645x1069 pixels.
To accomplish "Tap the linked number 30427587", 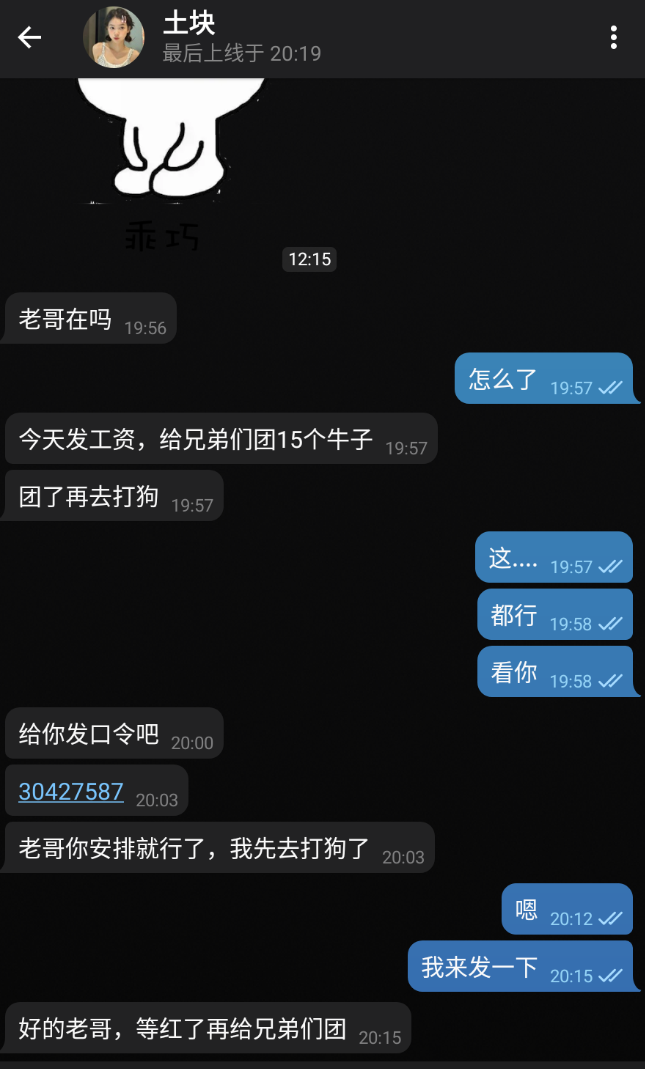I will tap(71, 792).
